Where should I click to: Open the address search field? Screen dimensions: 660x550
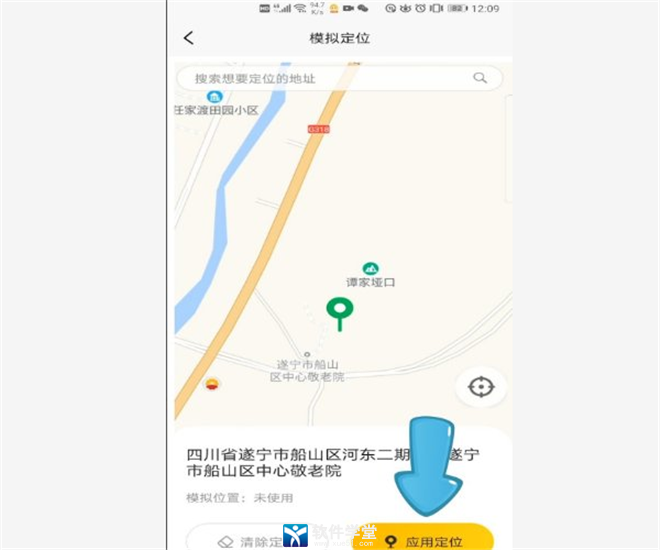coord(320,78)
